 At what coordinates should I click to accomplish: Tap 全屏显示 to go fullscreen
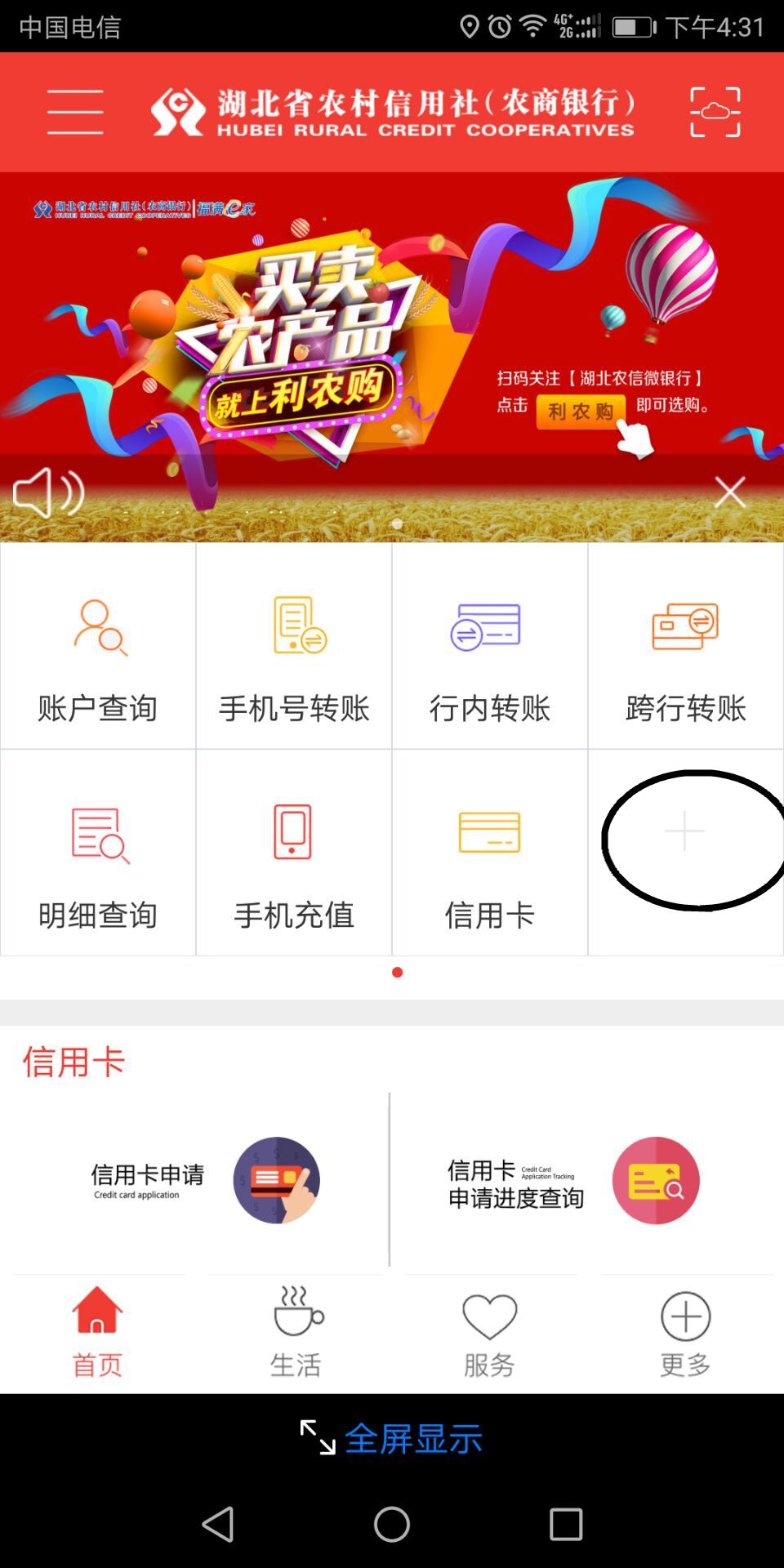[392, 1438]
